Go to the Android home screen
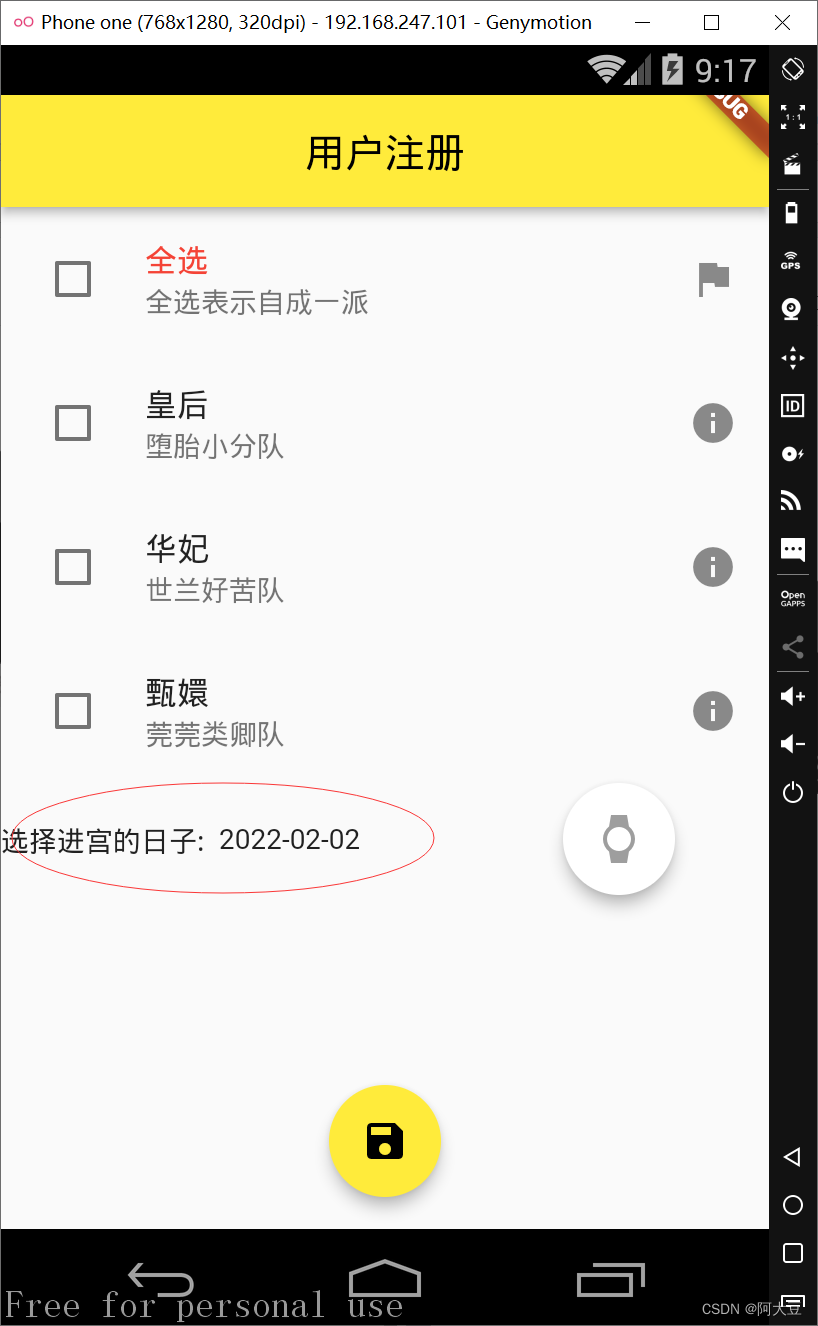 [385, 1278]
